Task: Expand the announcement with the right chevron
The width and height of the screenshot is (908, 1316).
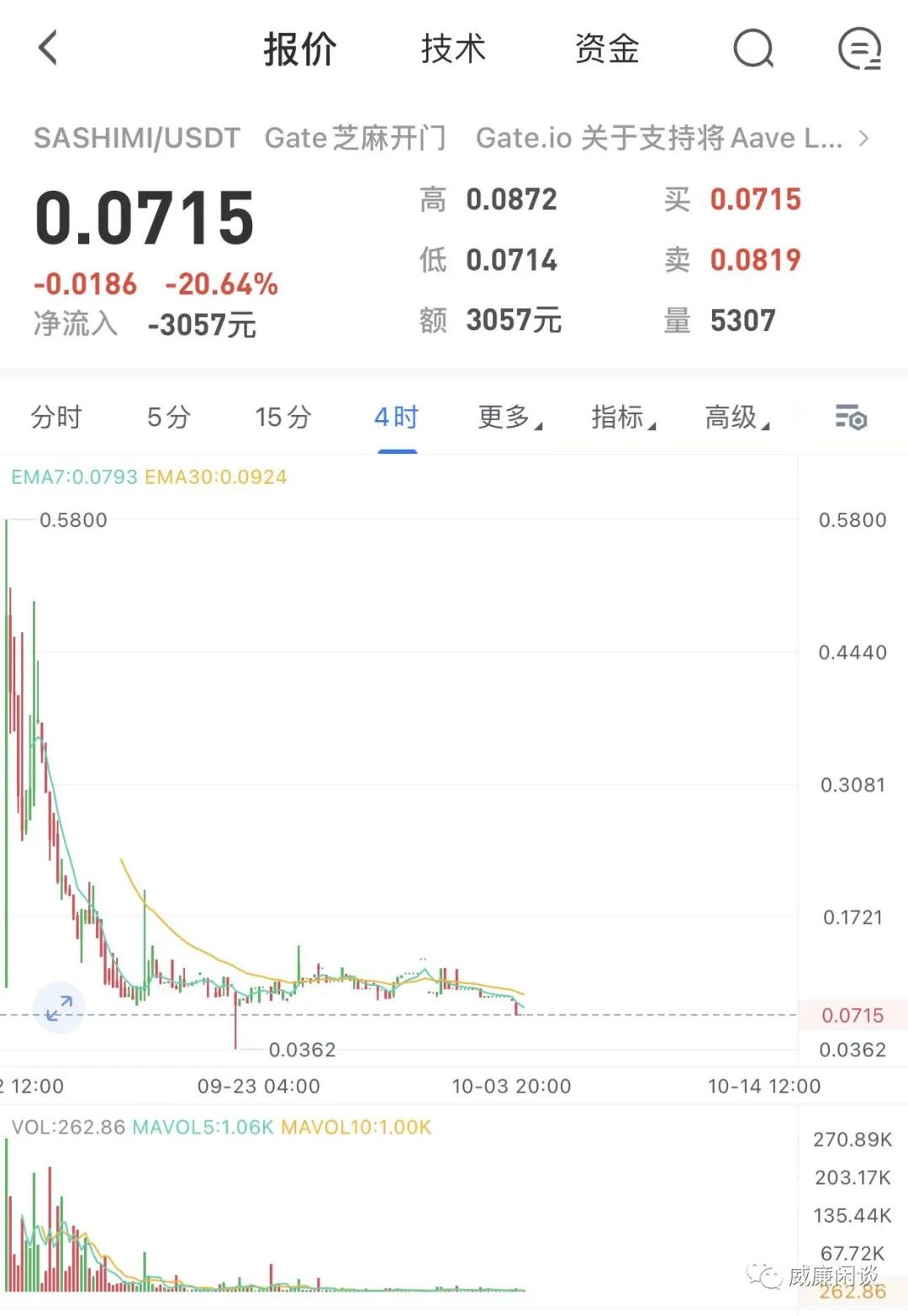Action: pos(864,138)
